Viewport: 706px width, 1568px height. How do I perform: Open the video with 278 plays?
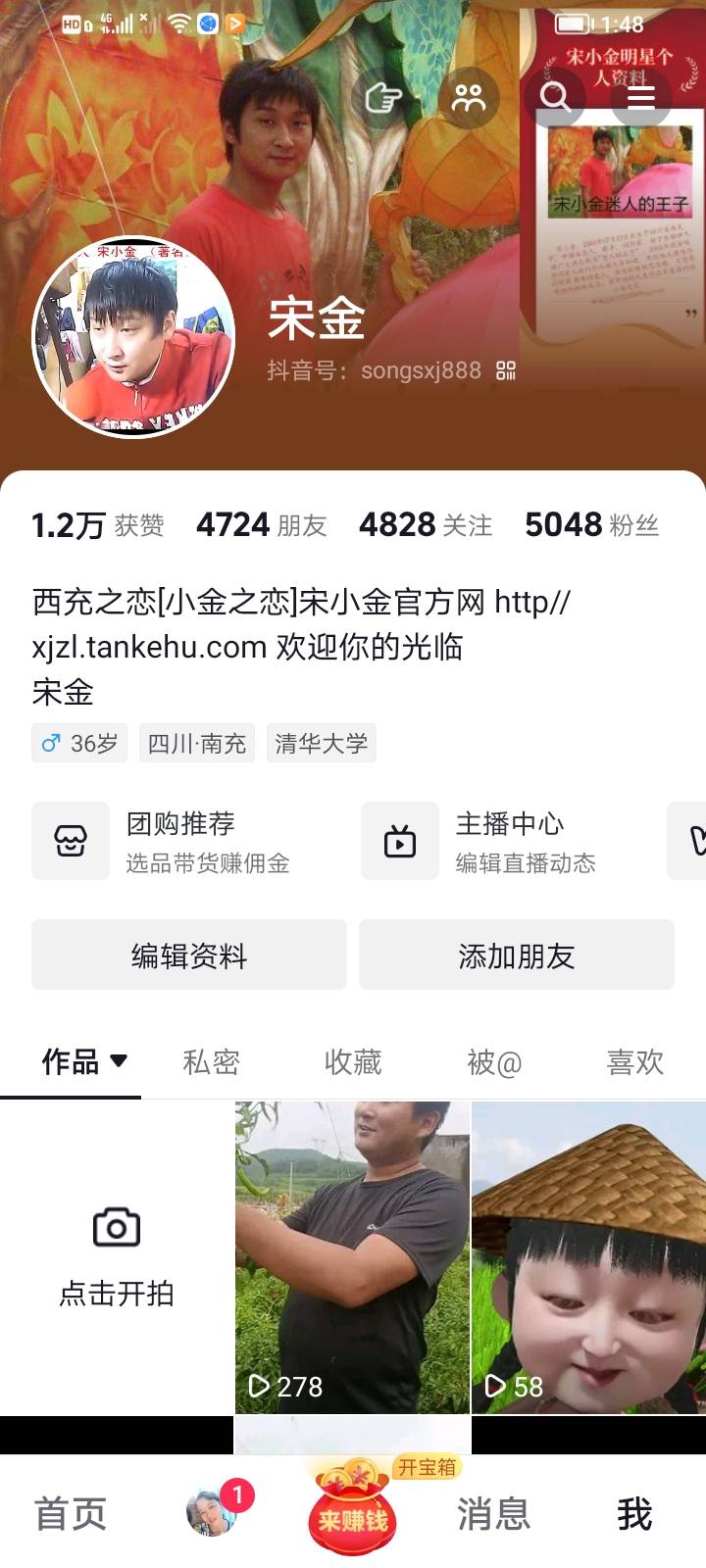pyautogui.click(x=352, y=1257)
